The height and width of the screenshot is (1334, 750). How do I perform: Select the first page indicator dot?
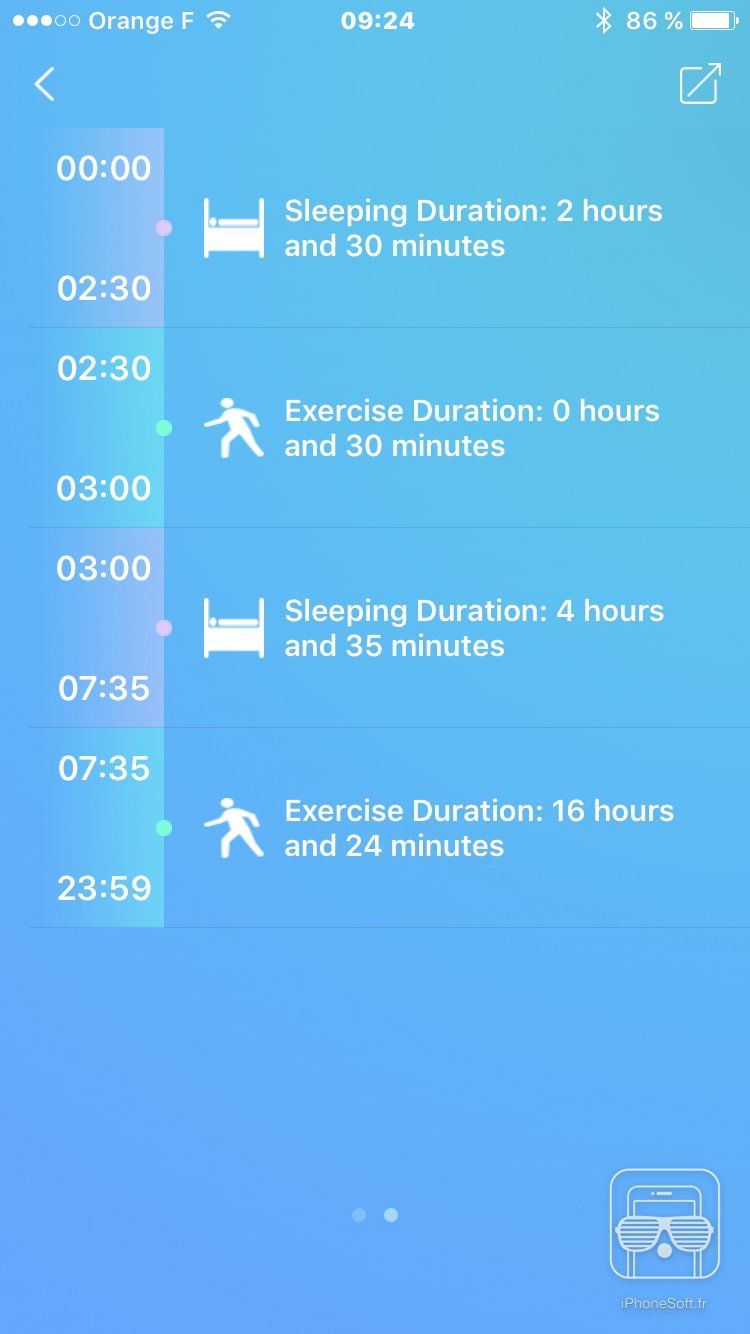[x=359, y=1215]
